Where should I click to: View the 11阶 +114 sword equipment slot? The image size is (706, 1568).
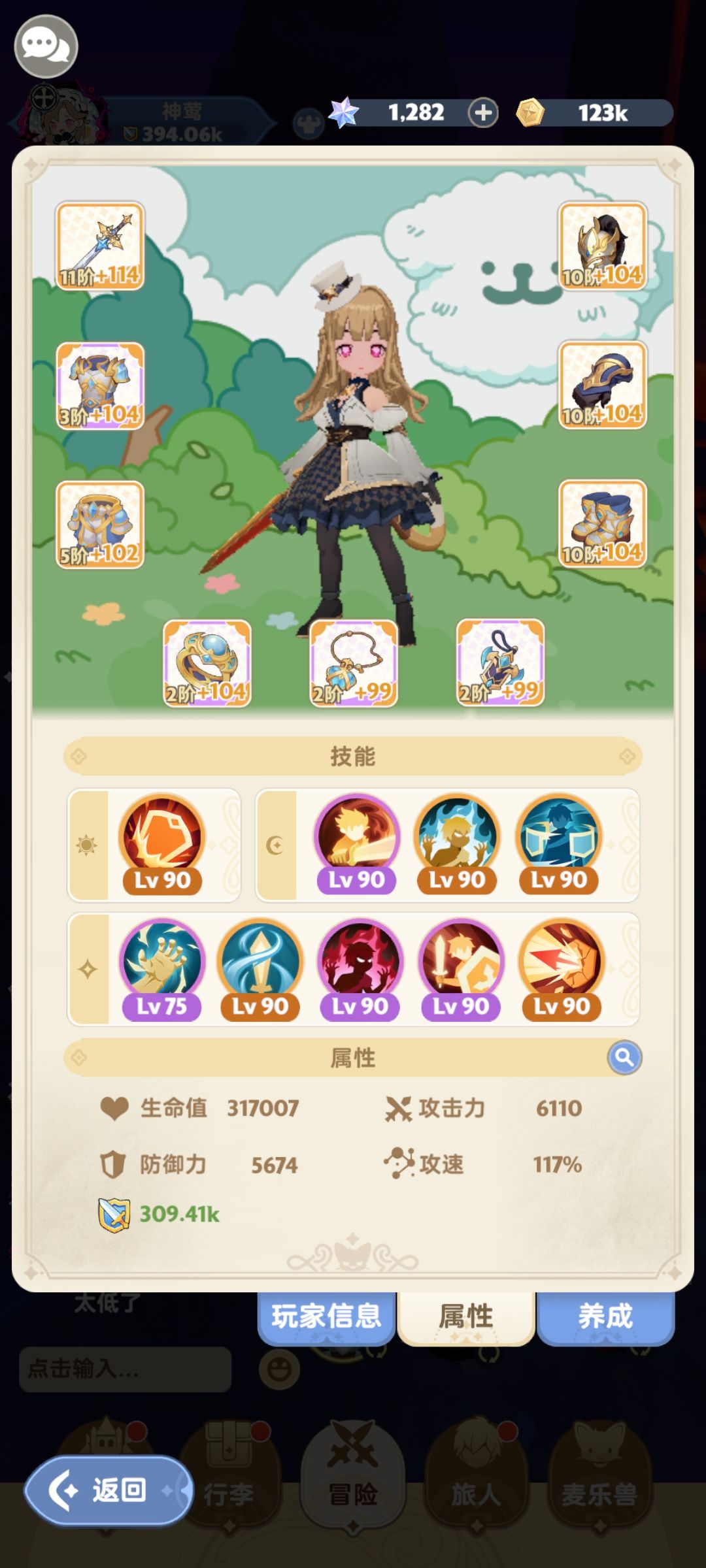pyautogui.click(x=99, y=245)
